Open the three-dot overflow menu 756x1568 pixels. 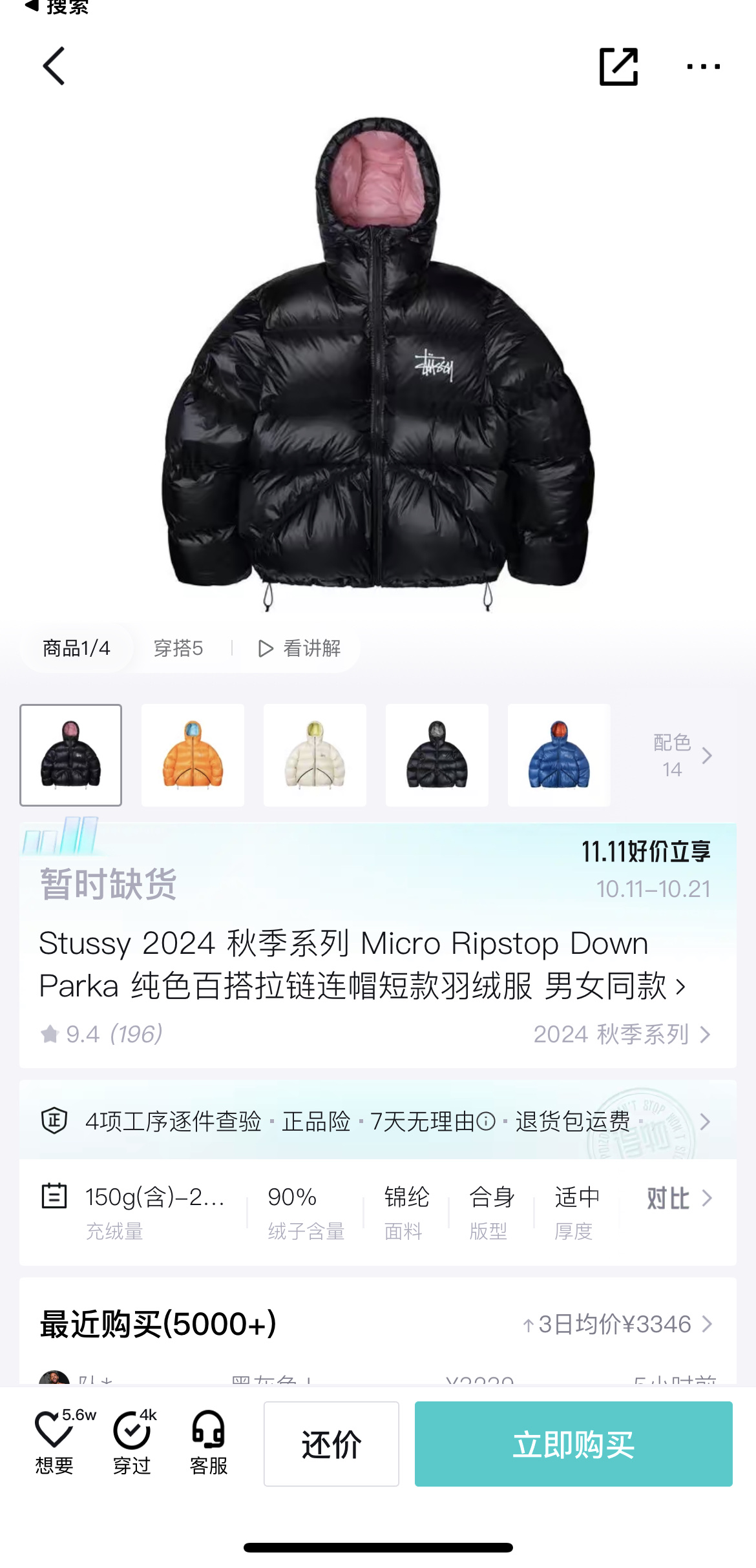(x=703, y=66)
